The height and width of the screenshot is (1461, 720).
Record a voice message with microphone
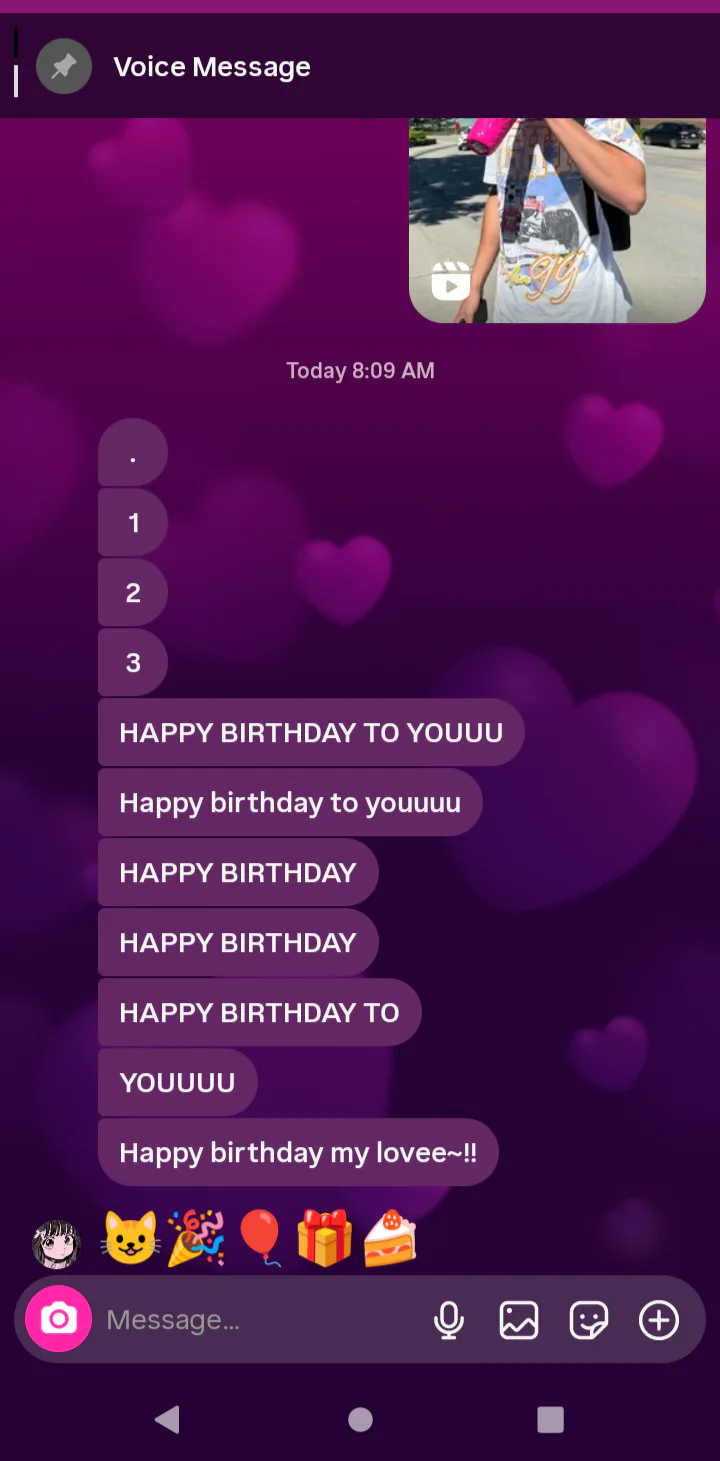[449, 1320]
